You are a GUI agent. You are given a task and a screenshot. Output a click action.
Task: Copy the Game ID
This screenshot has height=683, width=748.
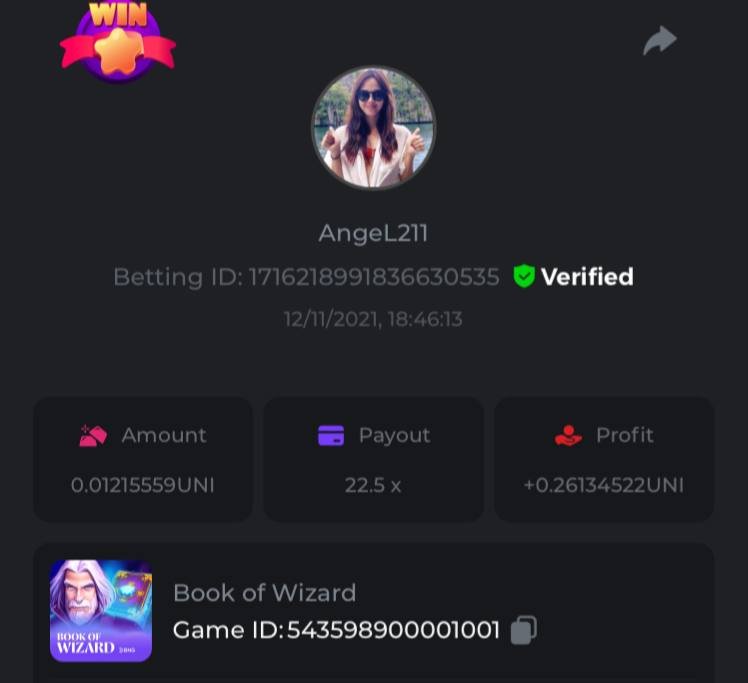pyautogui.click(x=524, y=630)
